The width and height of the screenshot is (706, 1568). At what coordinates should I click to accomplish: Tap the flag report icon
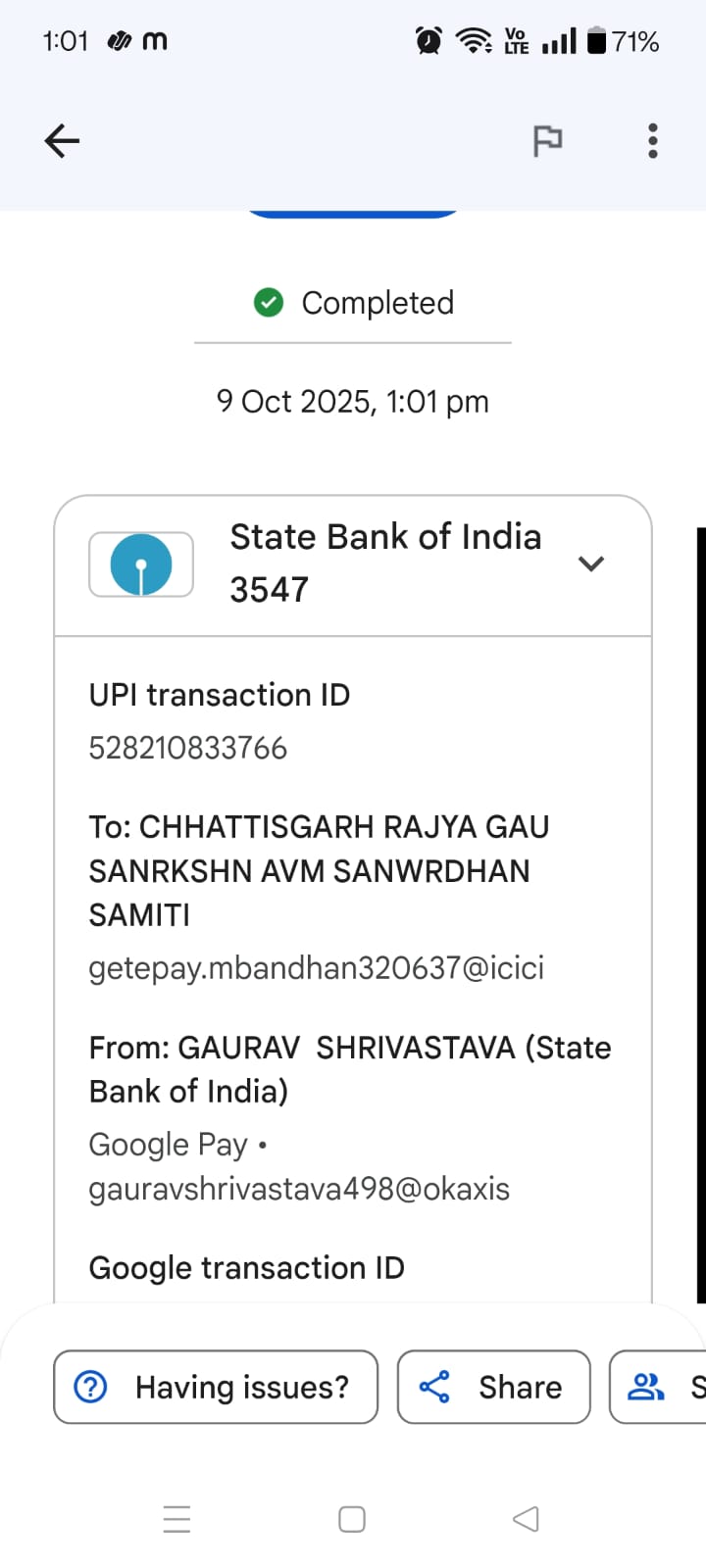547,141
